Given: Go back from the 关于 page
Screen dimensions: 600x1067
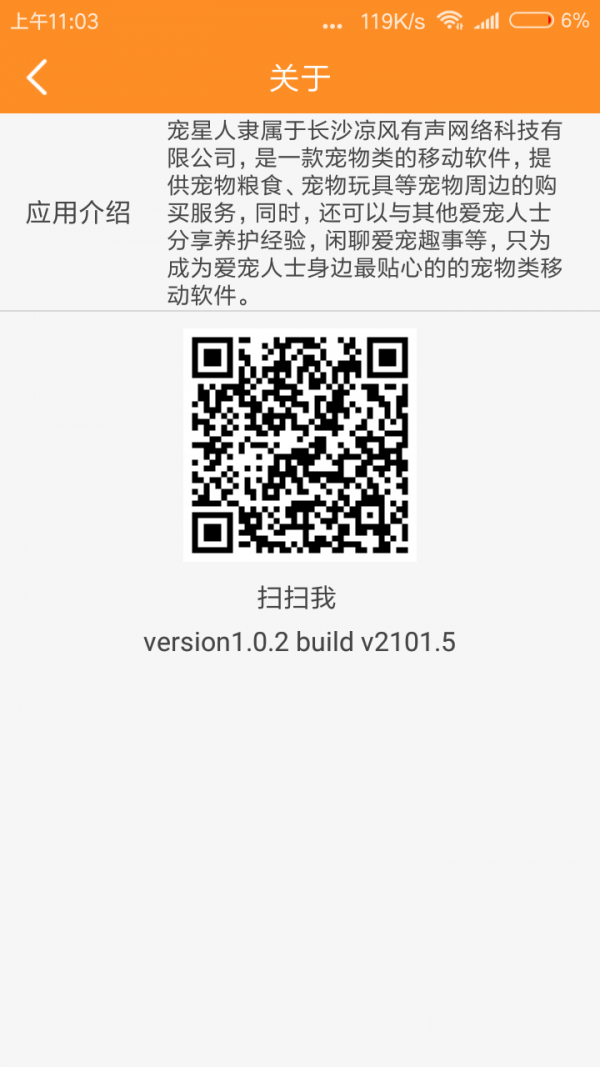Looking at the screenshot, I should 37,77.
